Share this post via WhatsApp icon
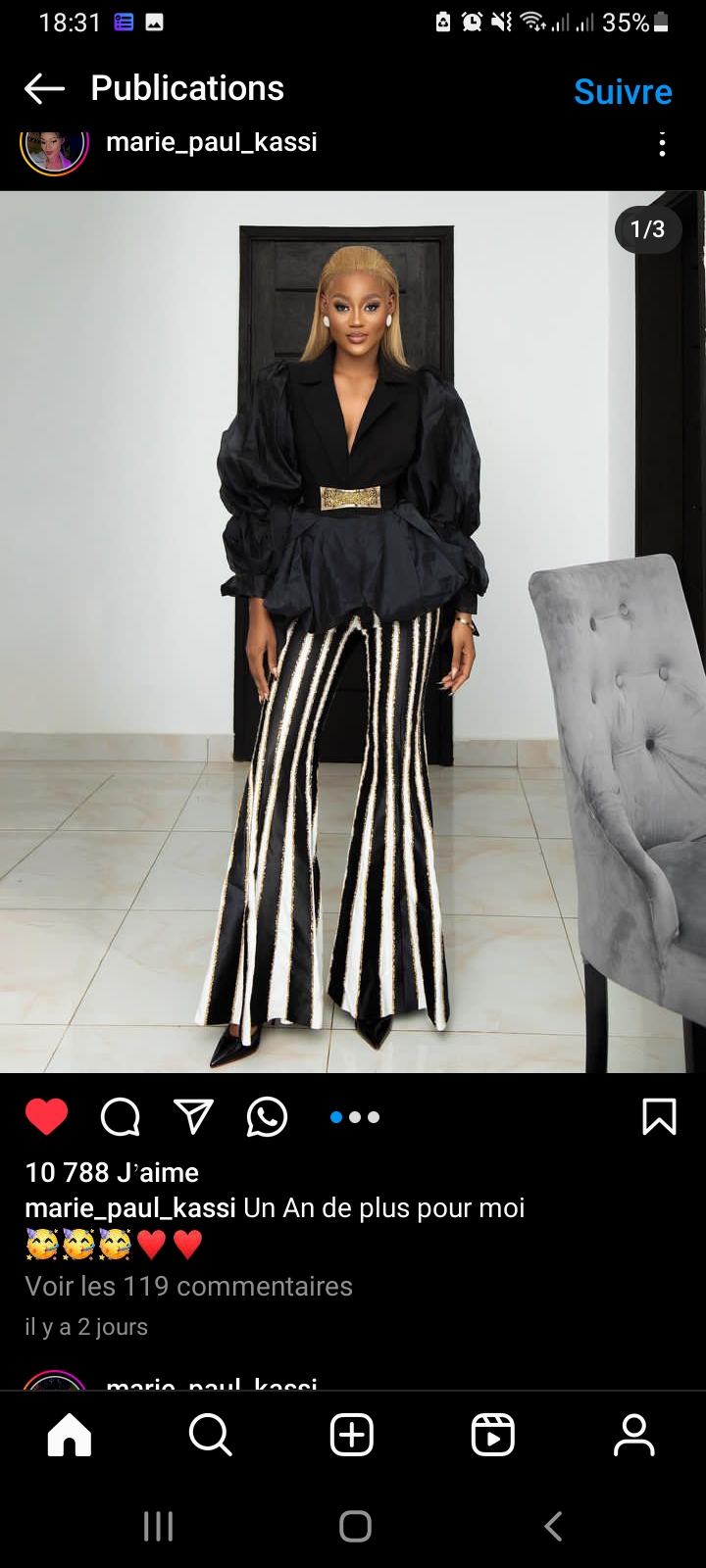 pos(267,1117)
